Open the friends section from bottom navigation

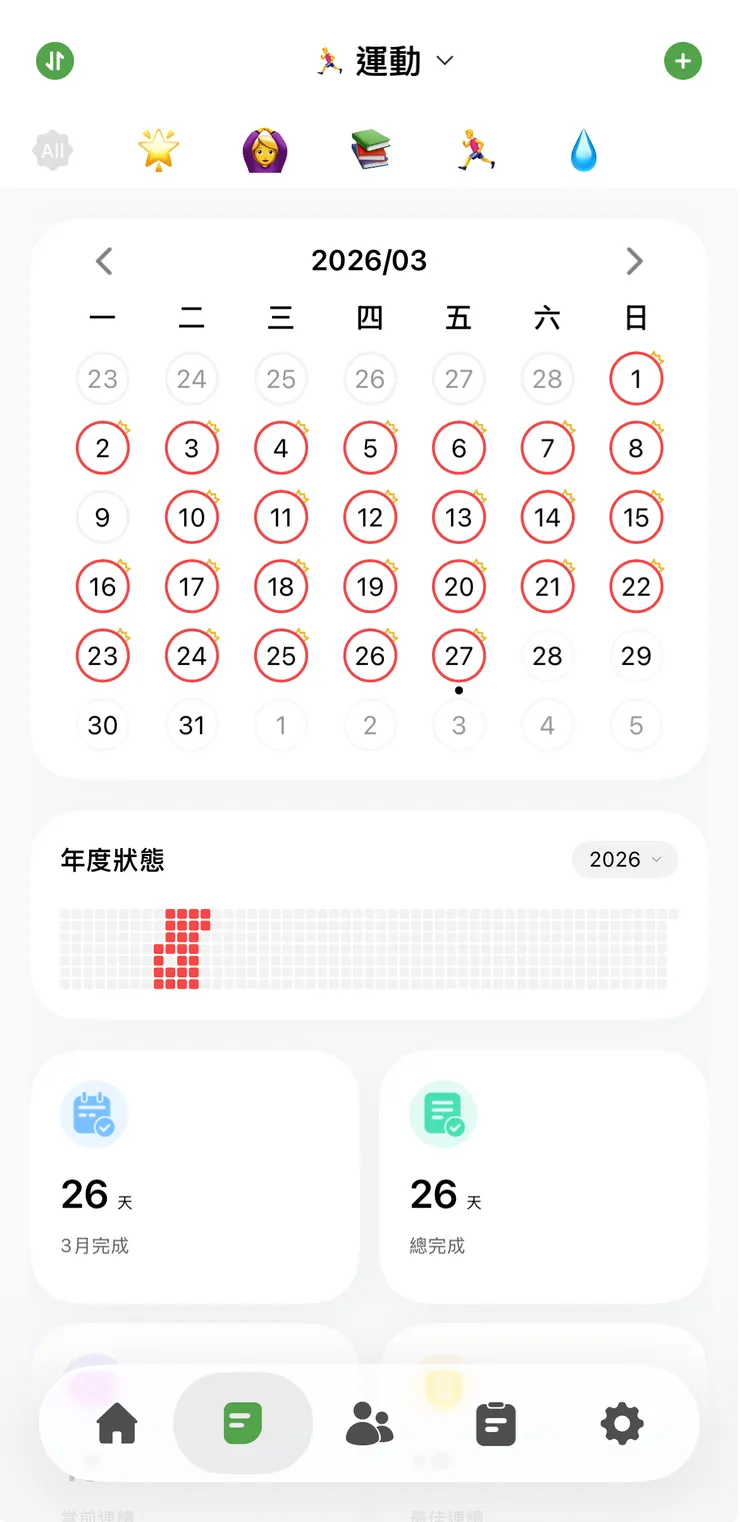pos(369,1424)
